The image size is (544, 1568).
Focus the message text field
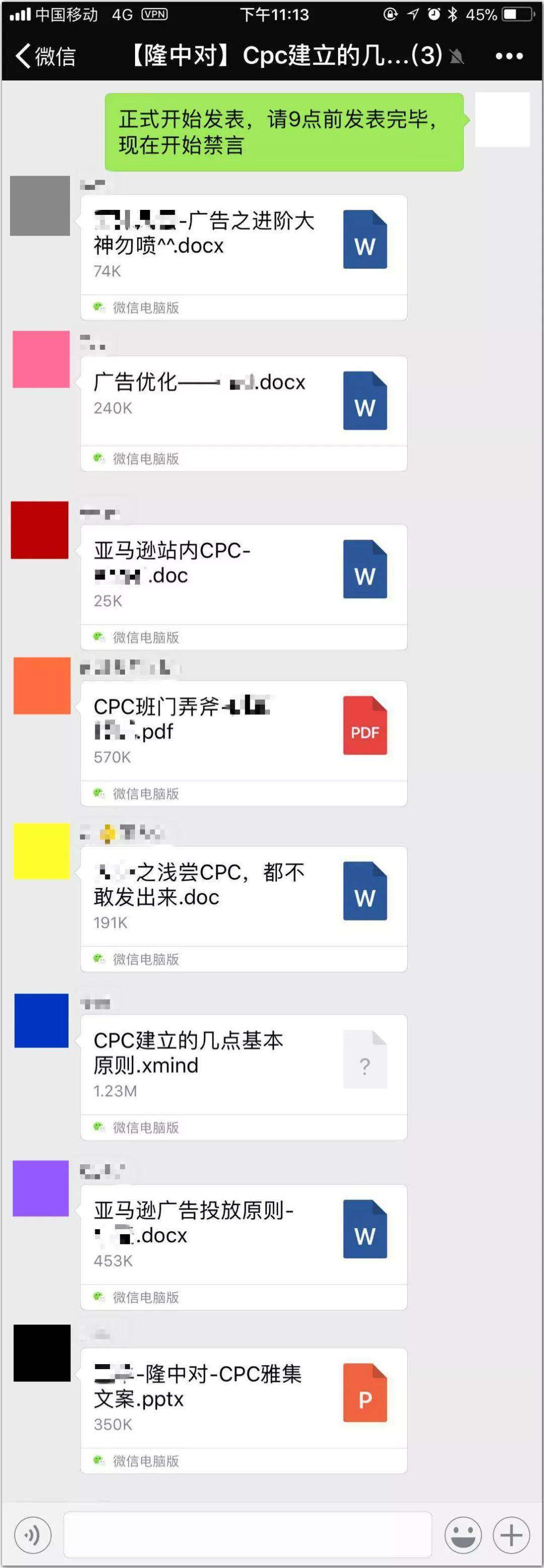point(247,1535)
